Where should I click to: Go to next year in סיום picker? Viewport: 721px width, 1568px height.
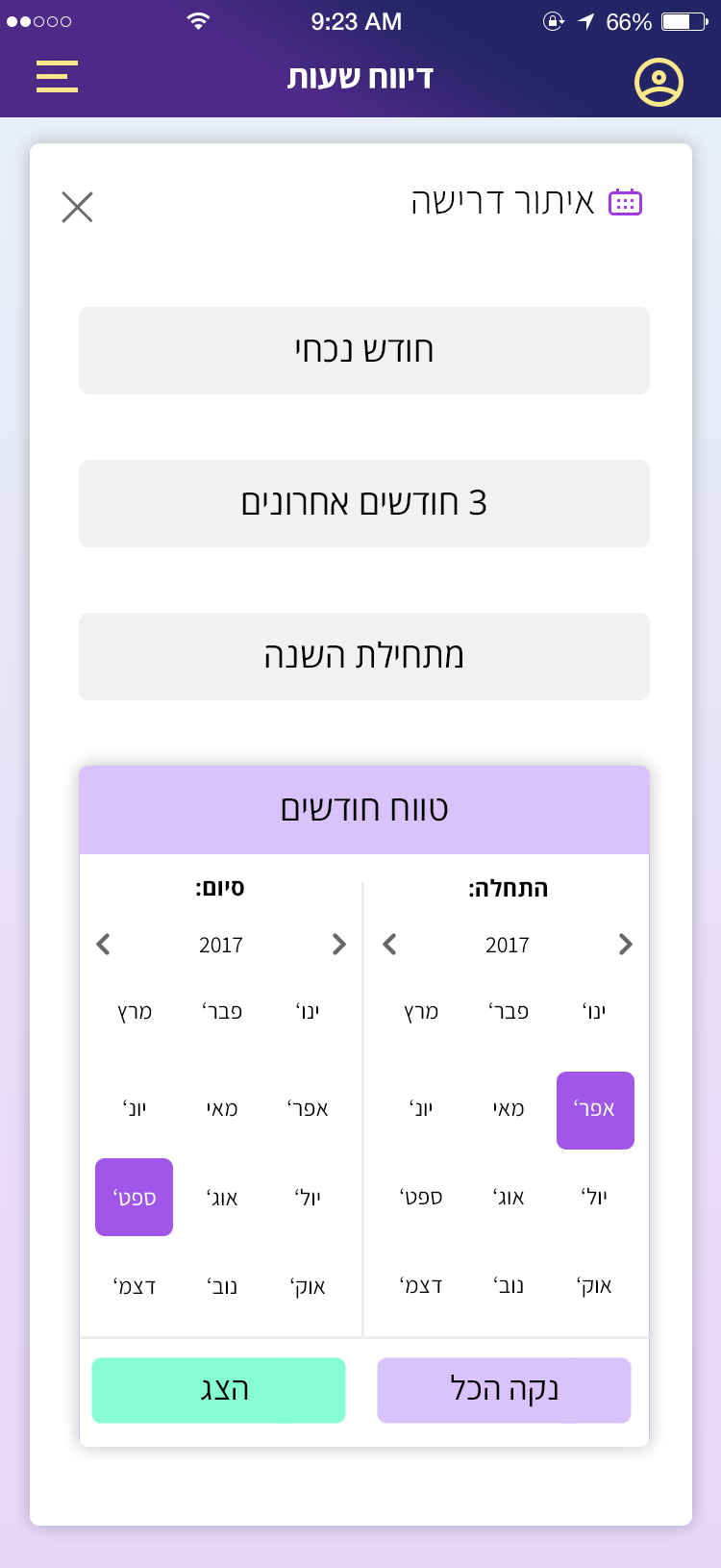[x=338, y=945]
